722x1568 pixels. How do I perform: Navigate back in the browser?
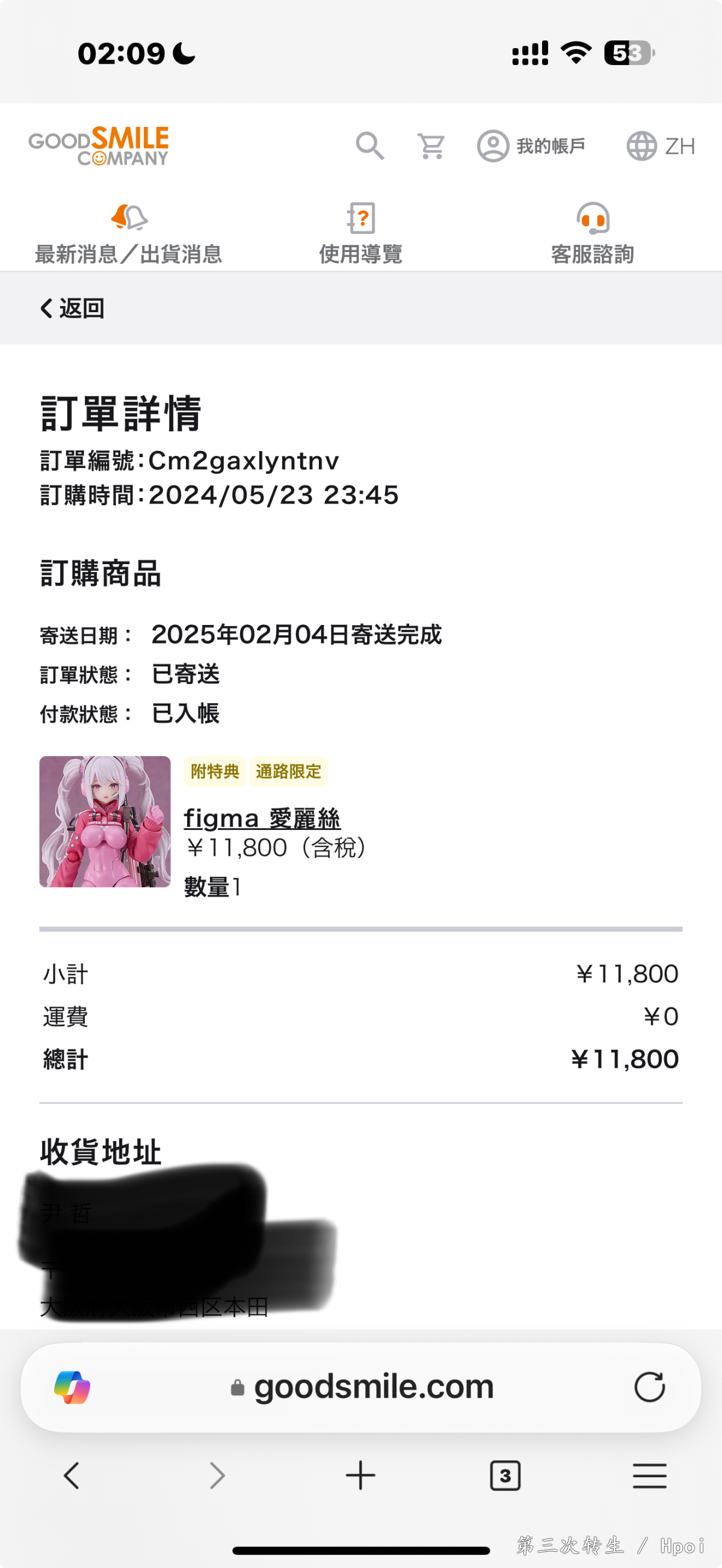(72, 1475)
